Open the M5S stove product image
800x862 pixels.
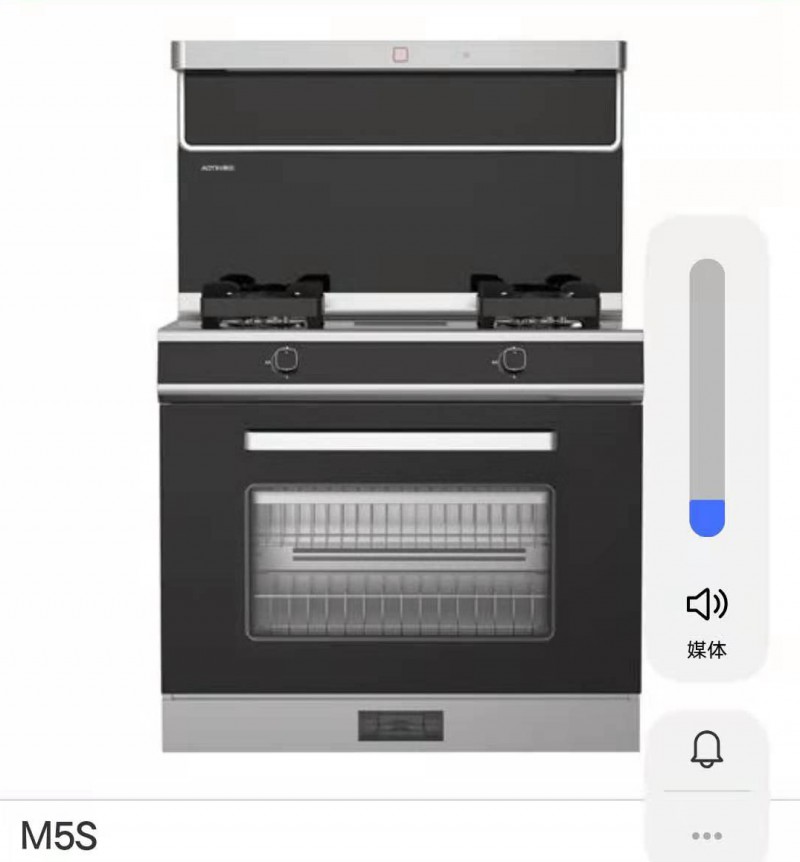click(400, 400)
